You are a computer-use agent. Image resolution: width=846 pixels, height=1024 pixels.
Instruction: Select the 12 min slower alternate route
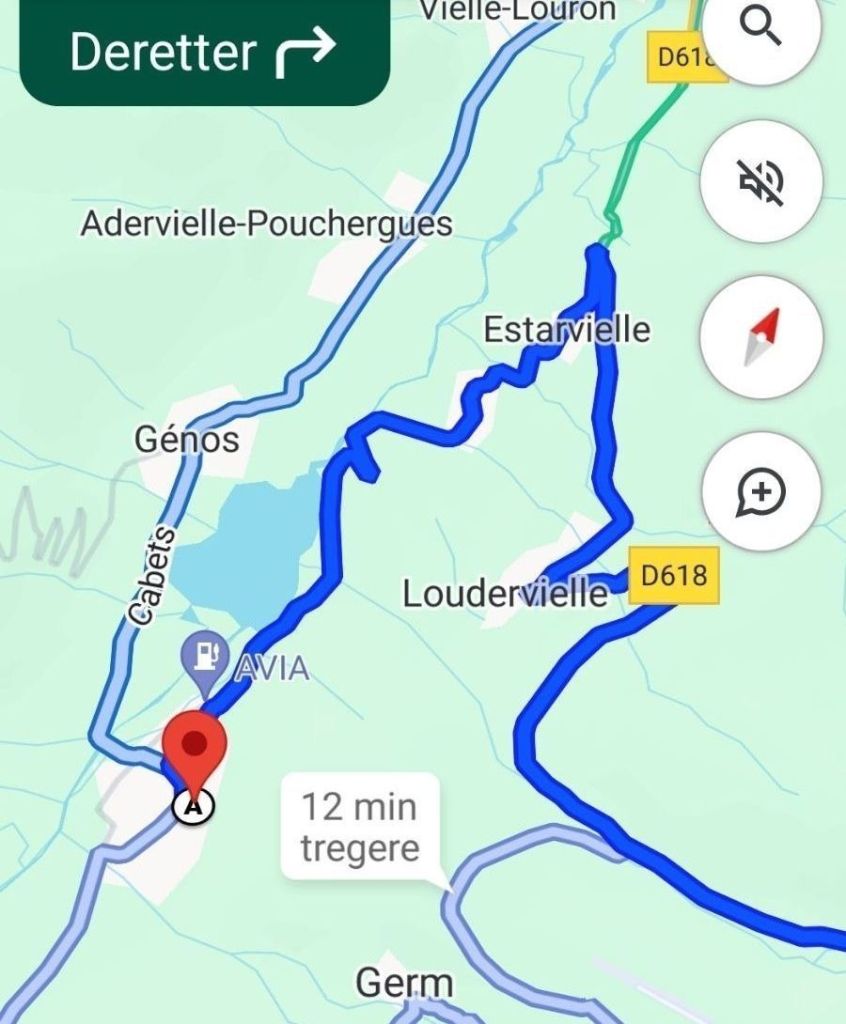point(360,827)
